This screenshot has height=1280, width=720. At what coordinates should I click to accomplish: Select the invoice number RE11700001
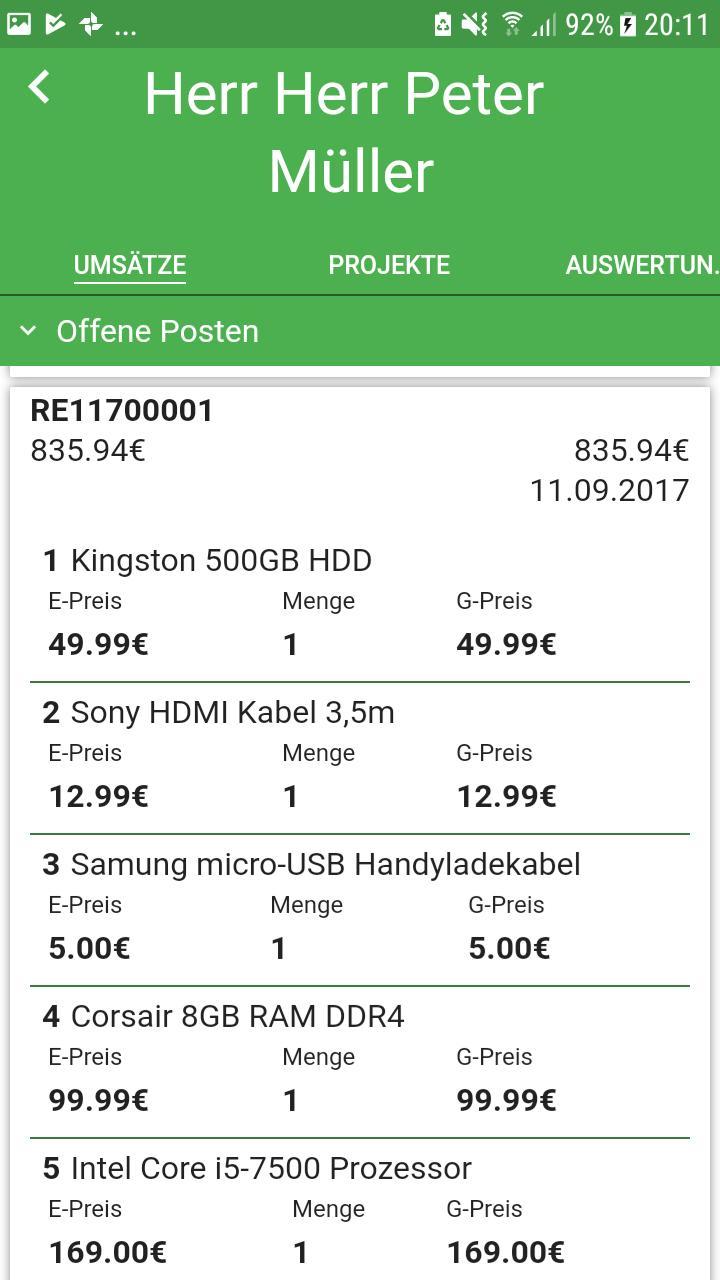122,410
